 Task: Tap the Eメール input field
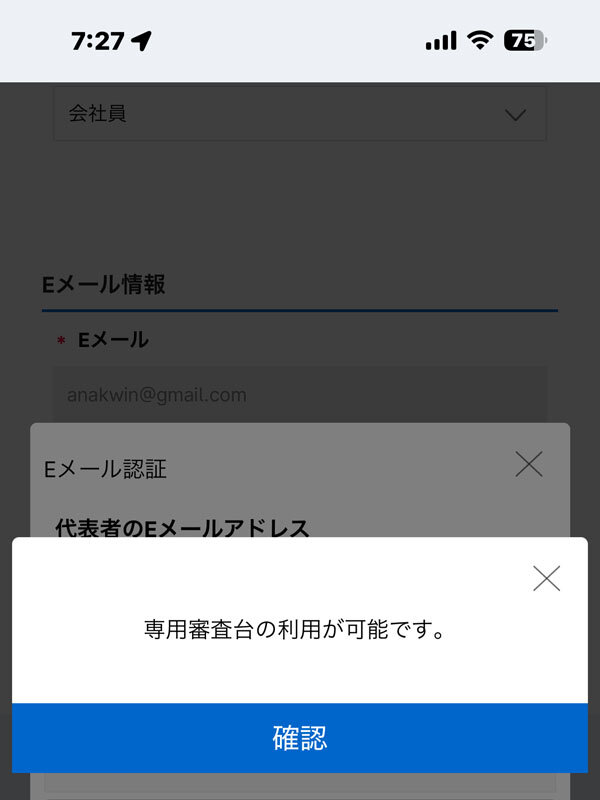click(x=300, y=394)
